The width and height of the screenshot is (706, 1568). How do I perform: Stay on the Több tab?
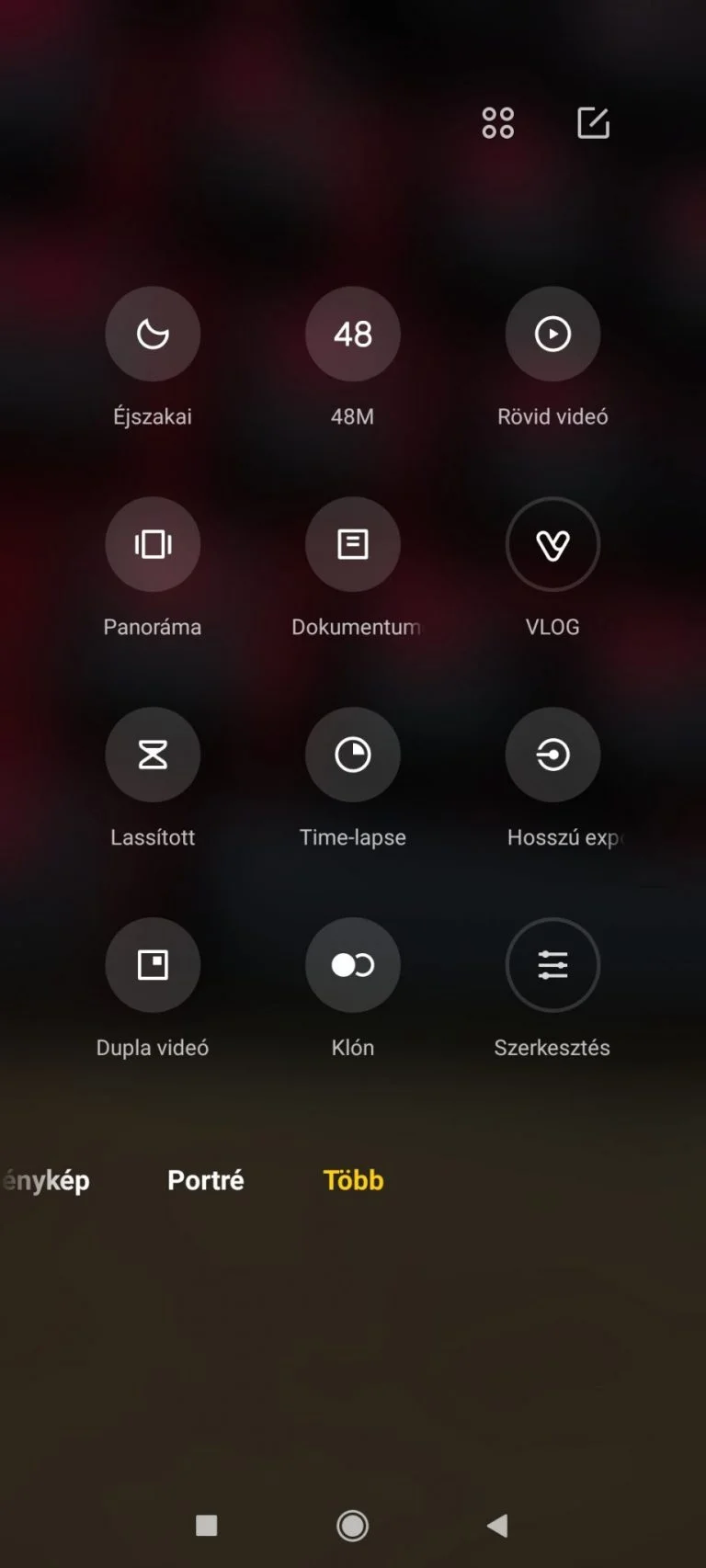point(353,1179)
